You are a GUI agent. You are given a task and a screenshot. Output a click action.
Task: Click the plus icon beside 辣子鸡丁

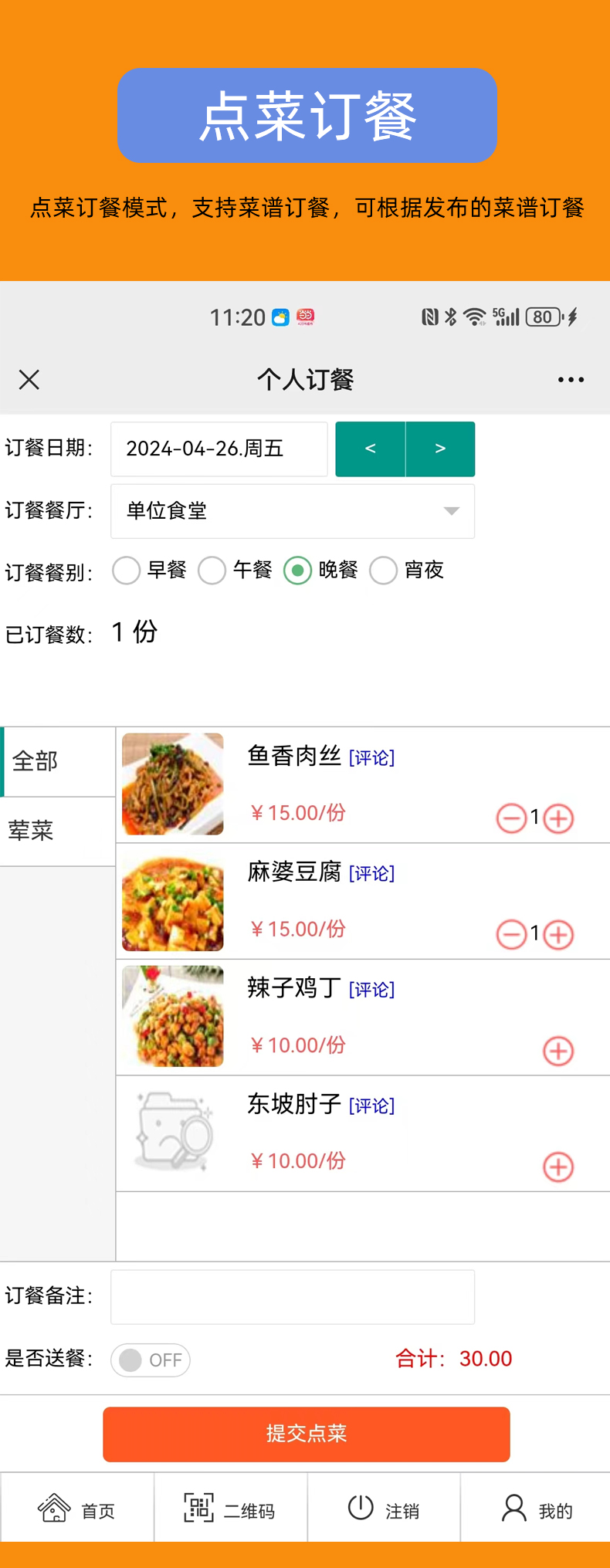[557, 1051]
